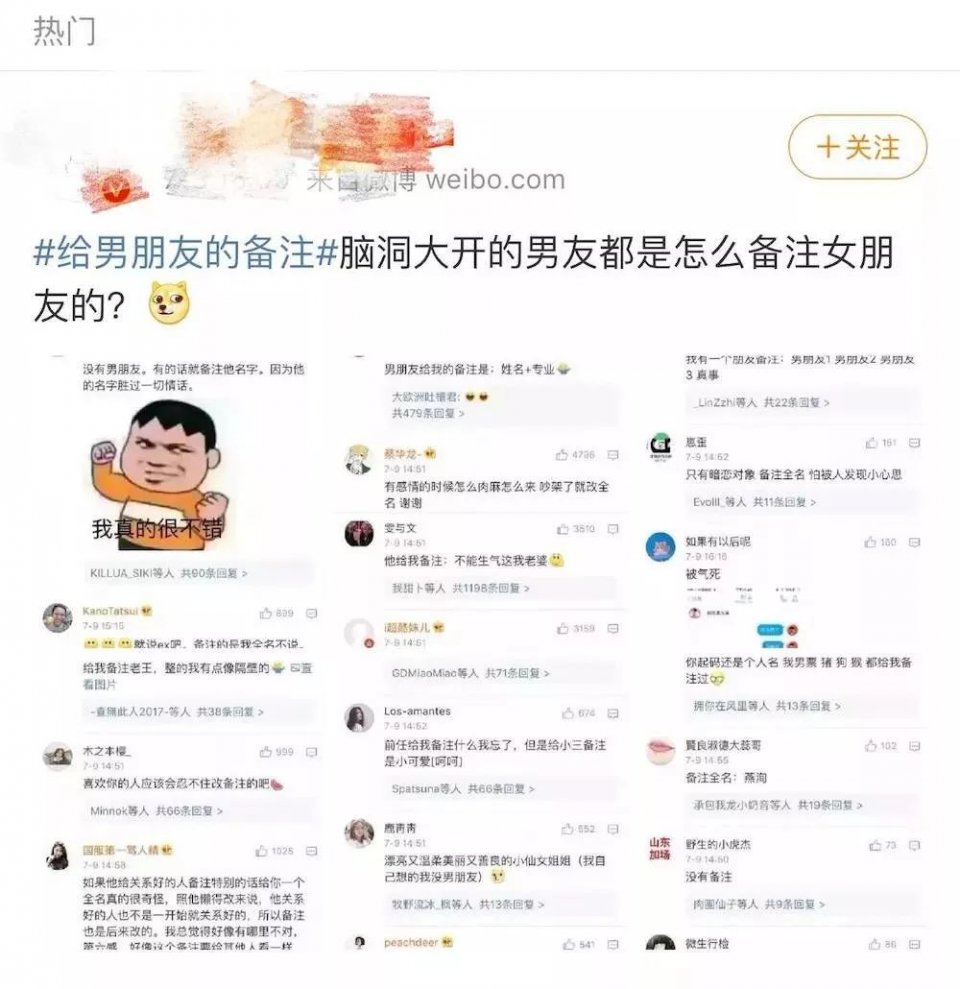Click the ＋关注 follow button
The width and height of the screenshot is (960, 989).
[x=856, y=146]
